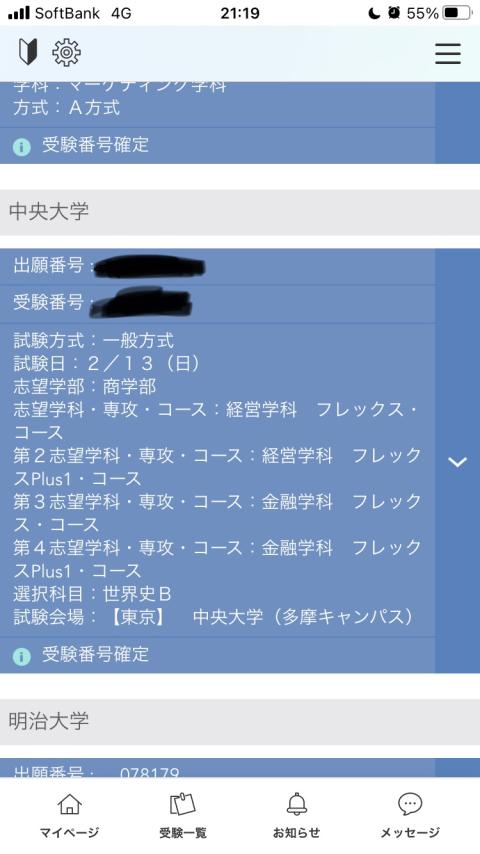The height and width of the screenshot is (854, 480).
Task: Switch to the マイページ tab
Action: click(70, 815)
